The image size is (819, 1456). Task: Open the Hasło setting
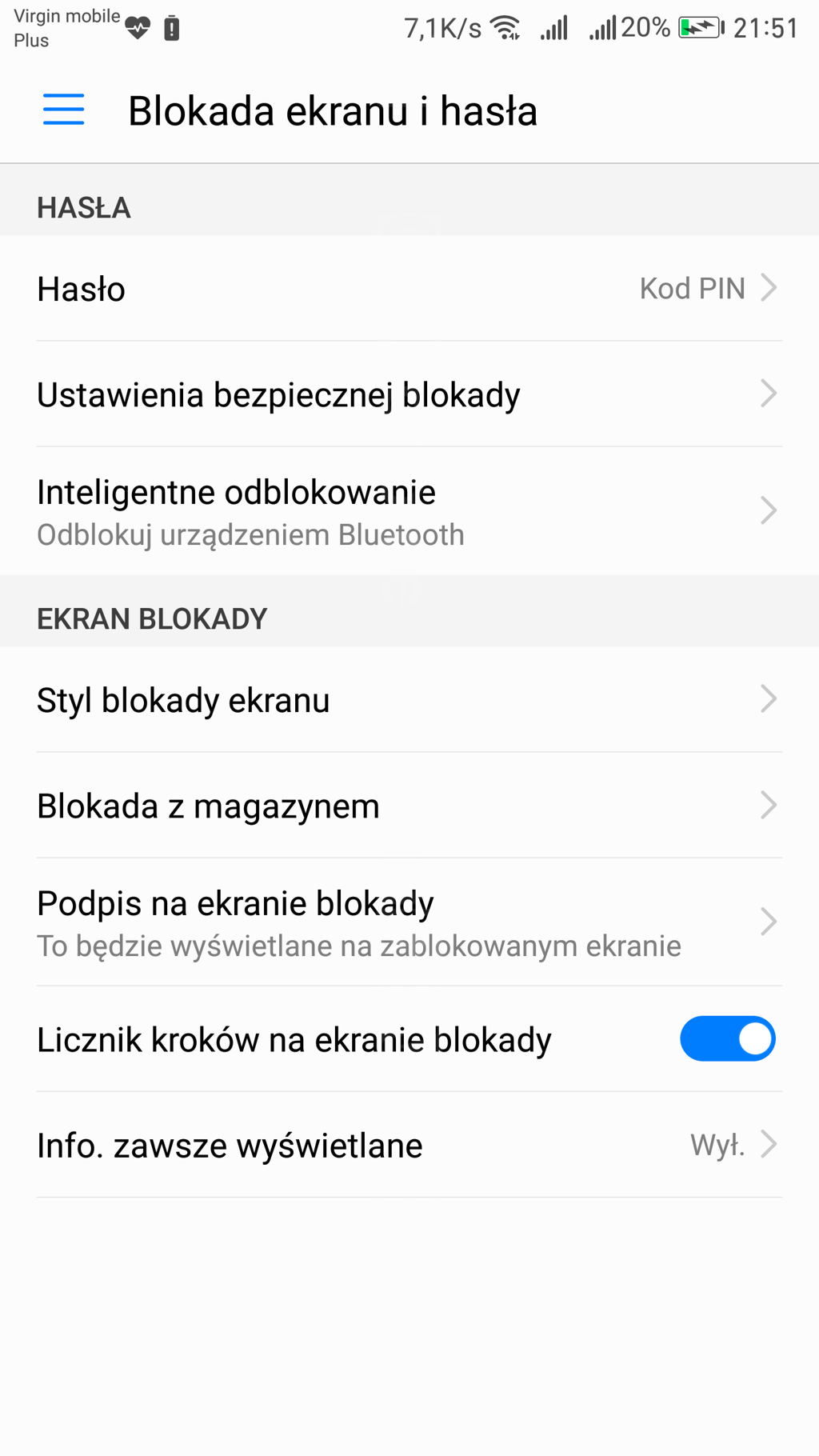click(408, 289)
